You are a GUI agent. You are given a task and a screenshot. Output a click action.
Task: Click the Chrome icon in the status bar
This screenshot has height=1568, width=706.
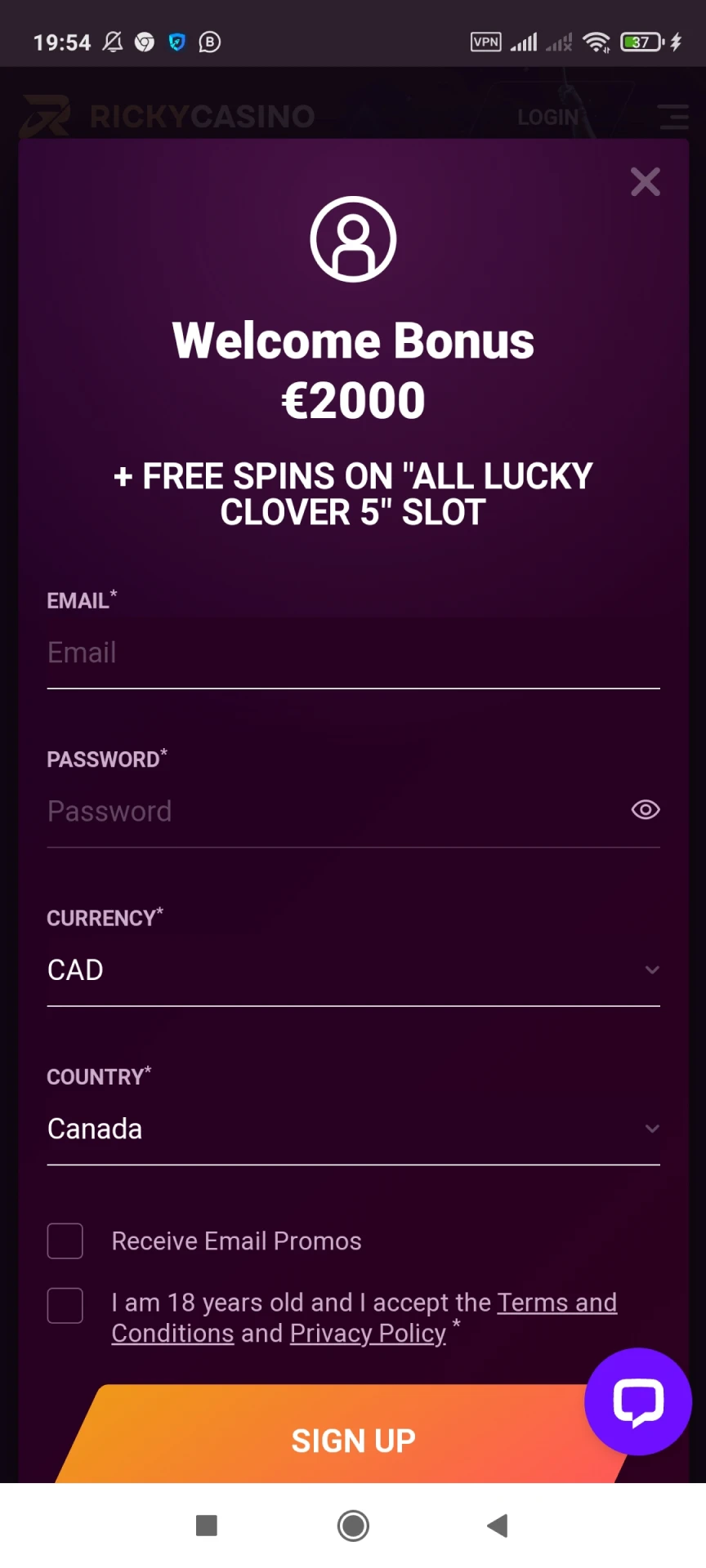point(145,42)
